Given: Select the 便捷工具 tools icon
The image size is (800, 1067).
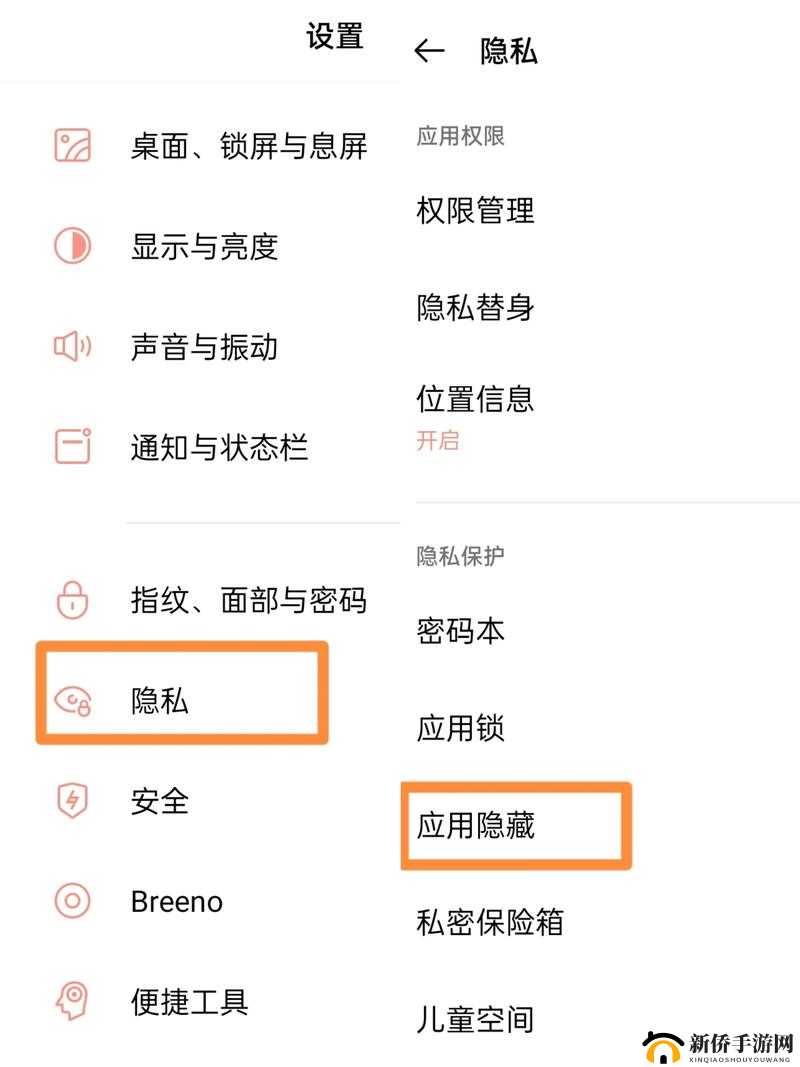Looking at the screenshot, I should click(72, 1000).
